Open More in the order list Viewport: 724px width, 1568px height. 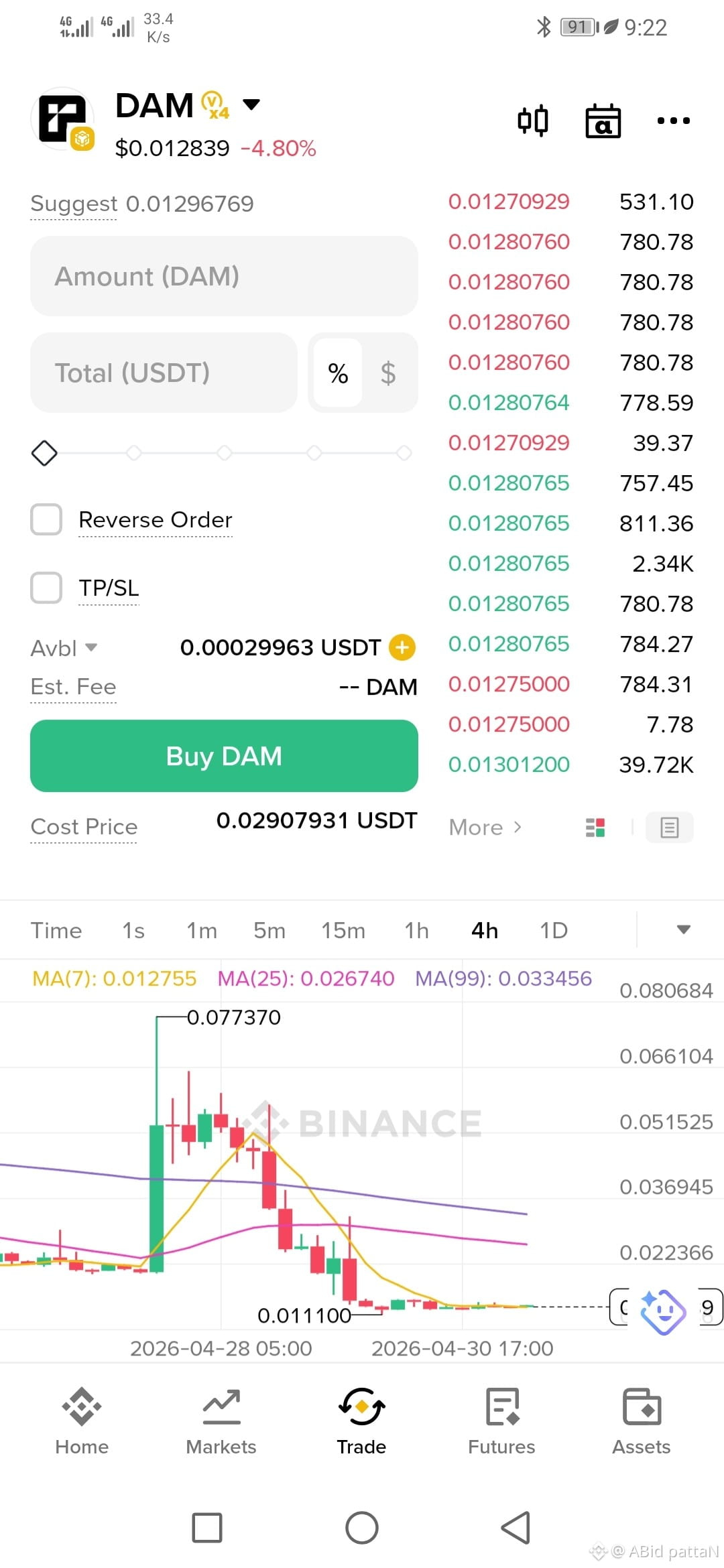pyautogui.click(x=485, y=828)
